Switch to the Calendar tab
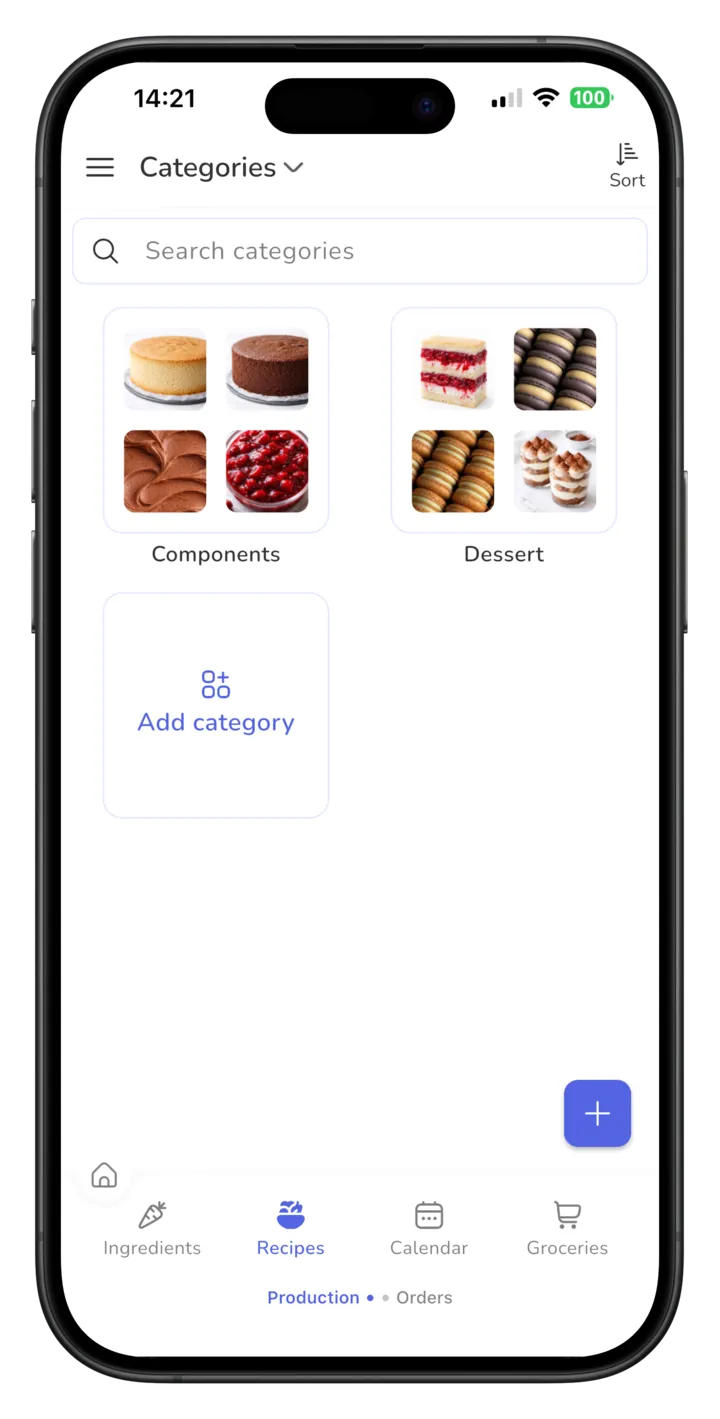This screenshot has height=1419, width=720. tap(429, 1229)
